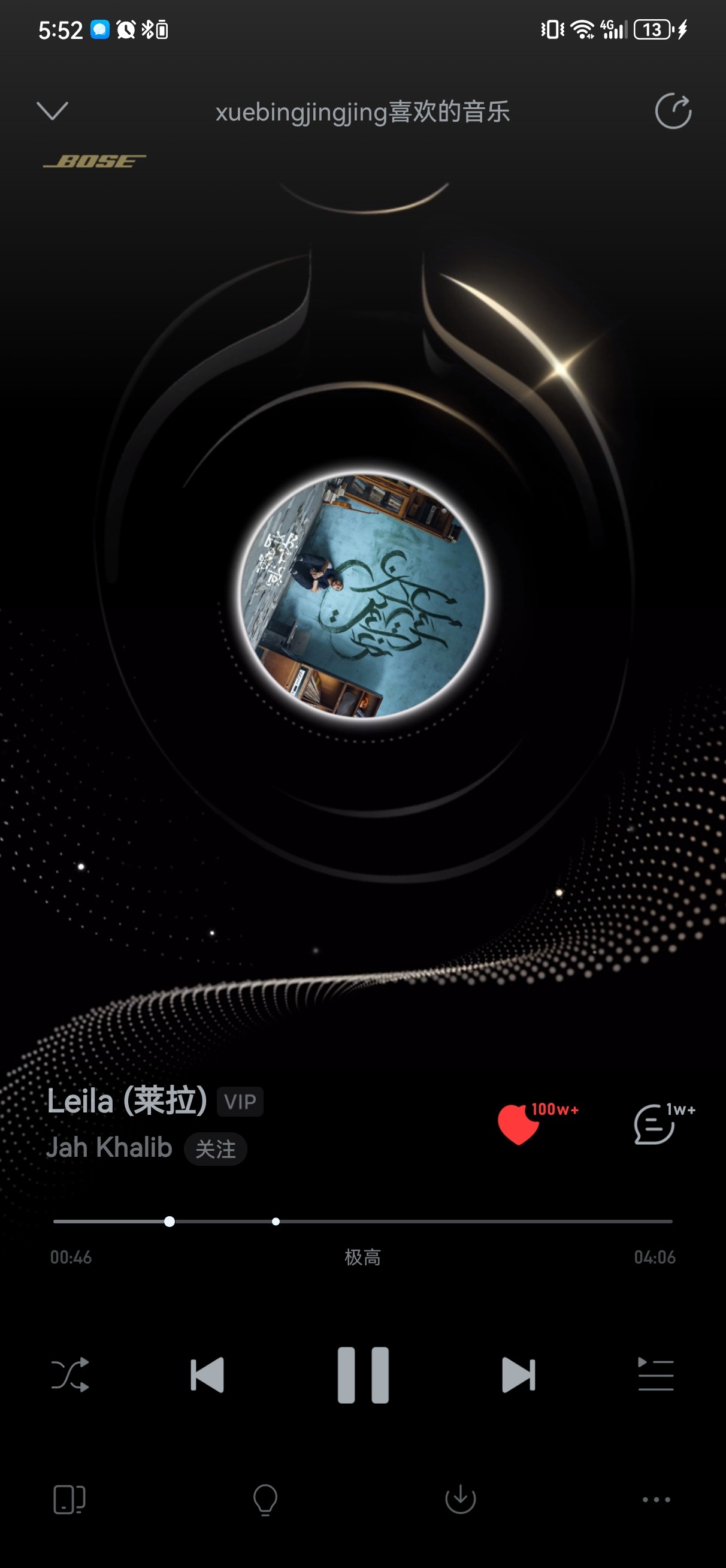
Task: Open the VIP badge beside Leila
Action: (x=240, y=1101)
